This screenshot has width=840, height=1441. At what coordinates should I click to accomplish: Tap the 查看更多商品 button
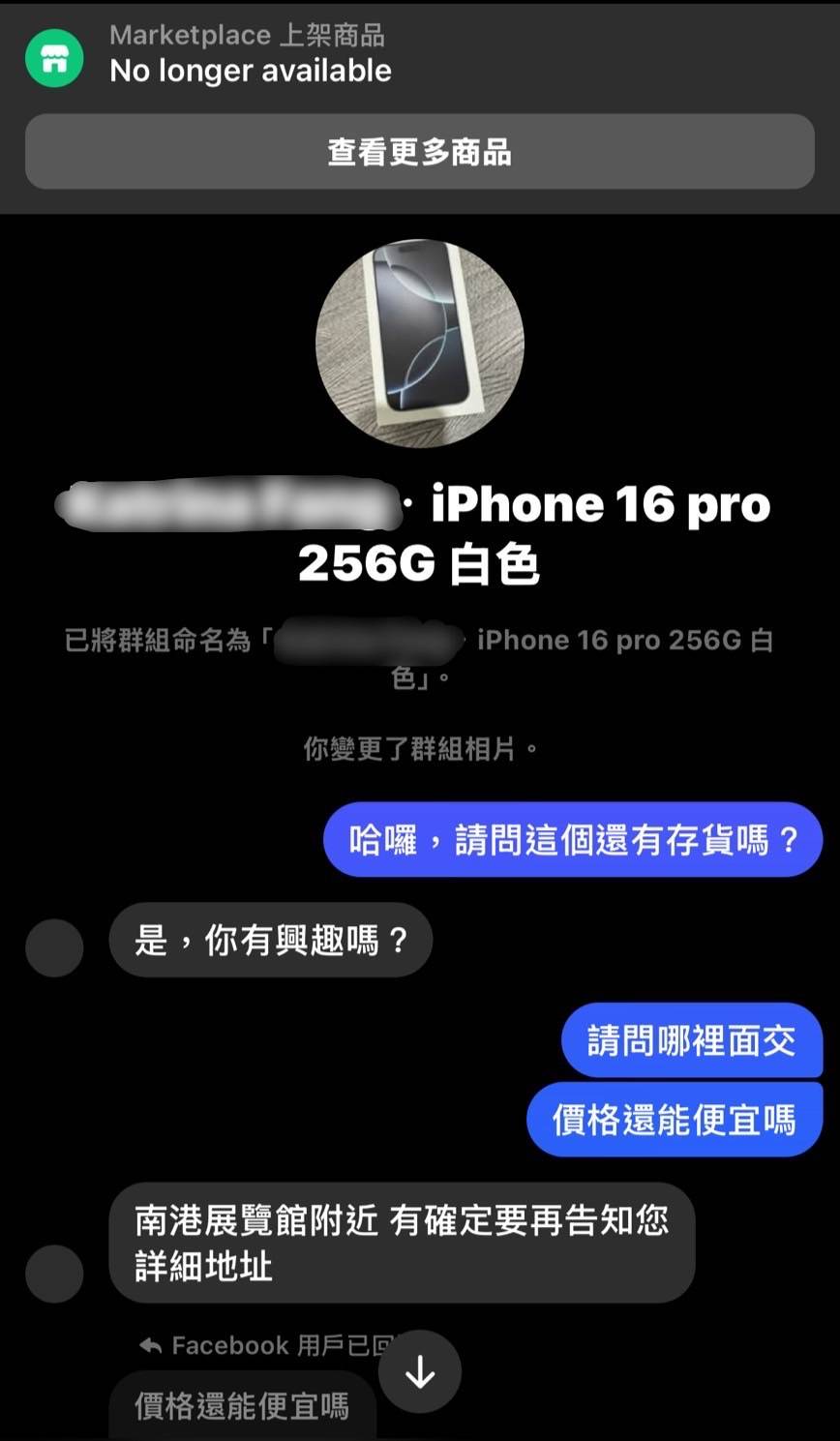pyautogui.click(x=419, y=152)
